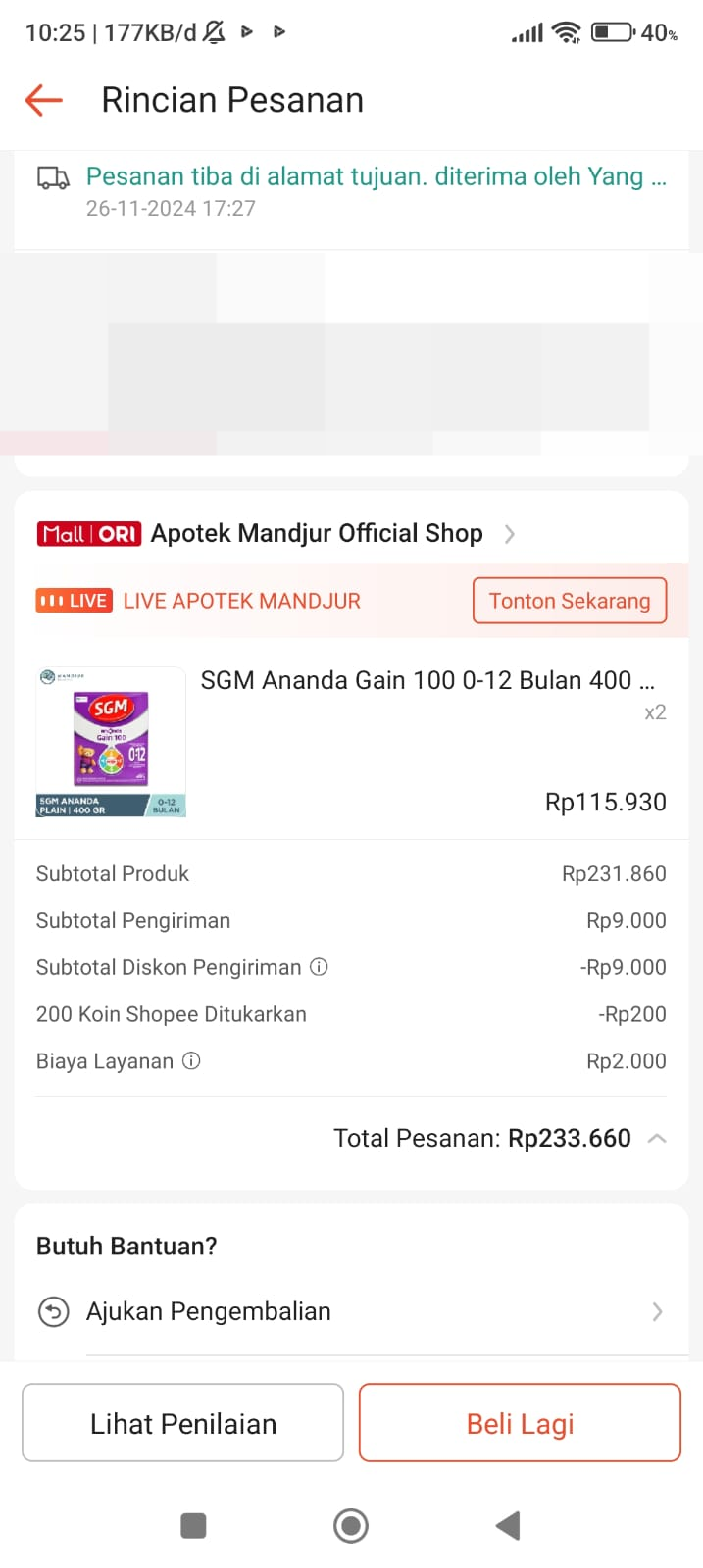Open Apotek Mandjur Official Shop page
Image resolution: width=703 pixels, height=1568 pixels.
click(x=316, y=534)
